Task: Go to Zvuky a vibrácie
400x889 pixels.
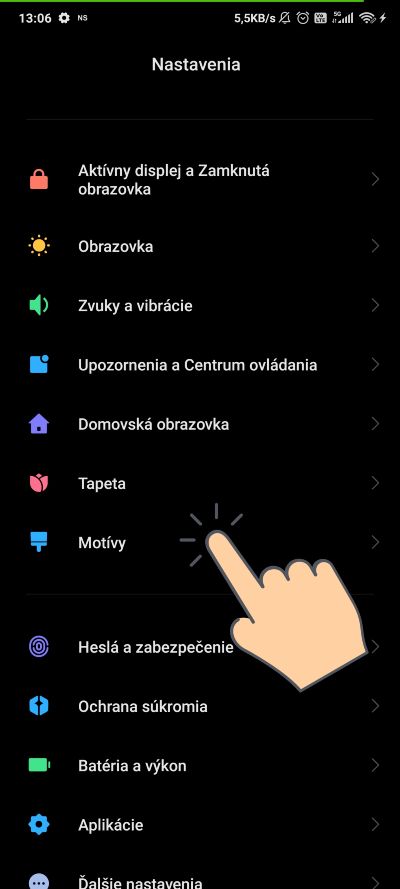Action: pyautogui.click(x=200, y=306)
